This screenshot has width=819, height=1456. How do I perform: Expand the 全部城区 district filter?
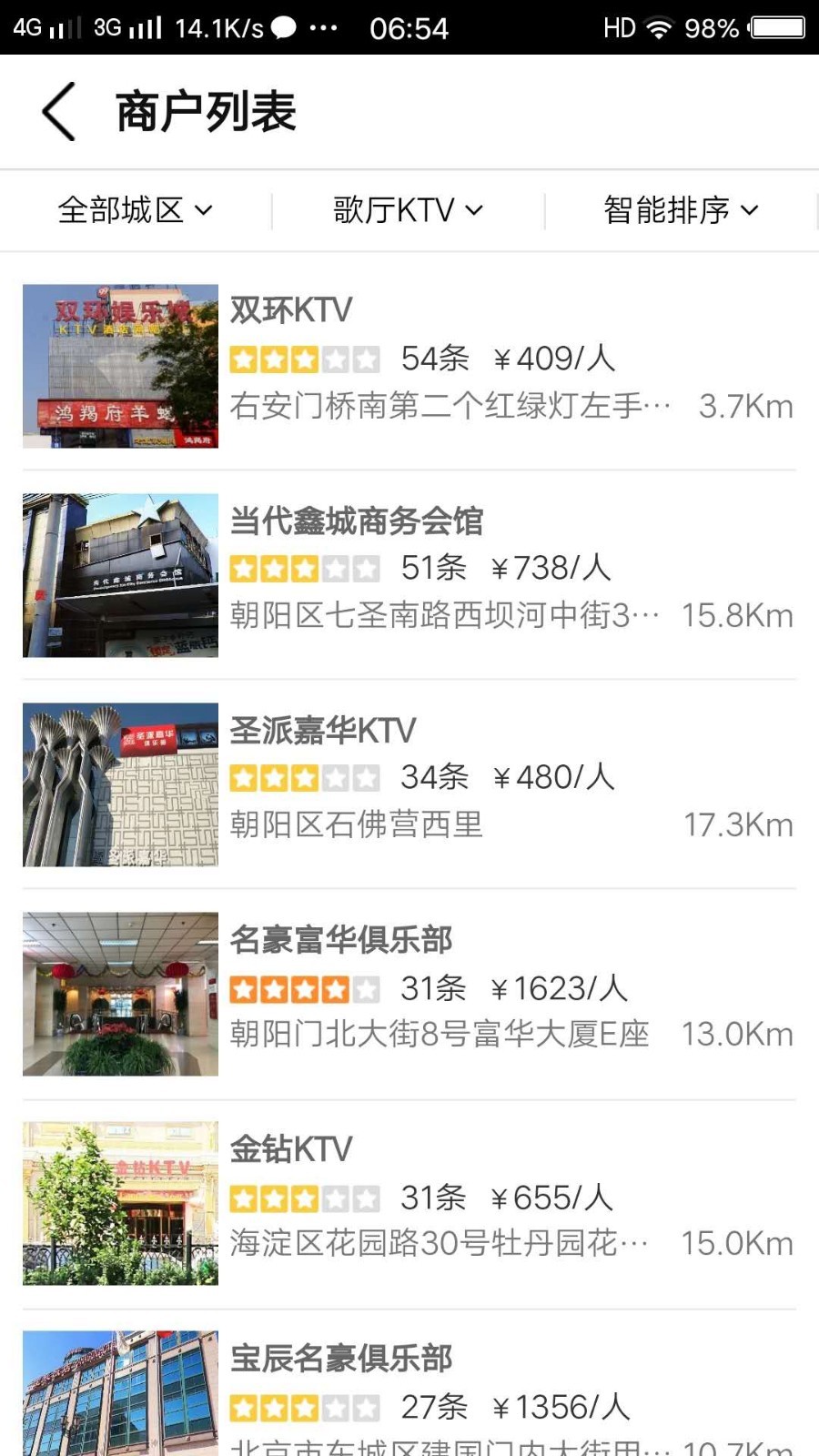(x=135, y=210)
